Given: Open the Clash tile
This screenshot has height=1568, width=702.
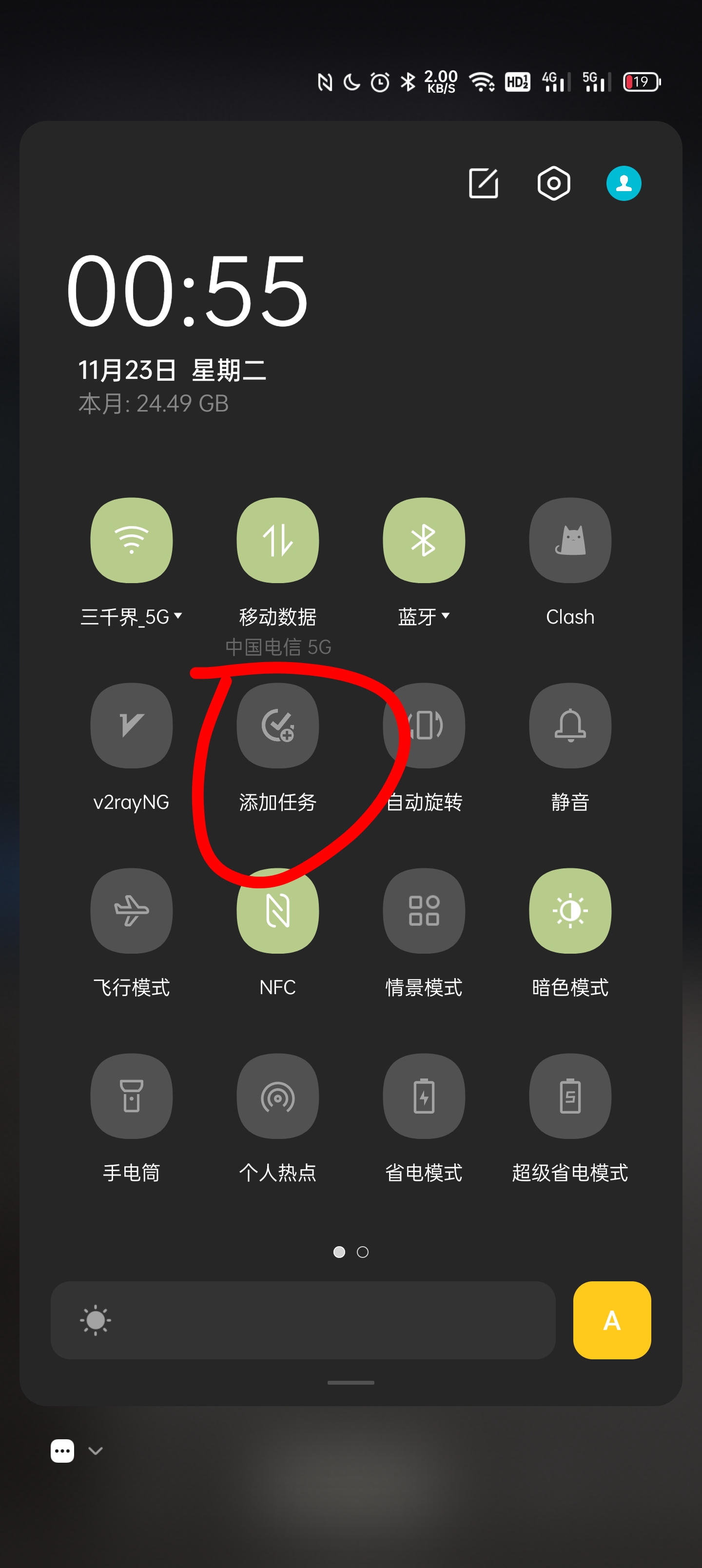Looking at the screenshot, I should point(570,540).
